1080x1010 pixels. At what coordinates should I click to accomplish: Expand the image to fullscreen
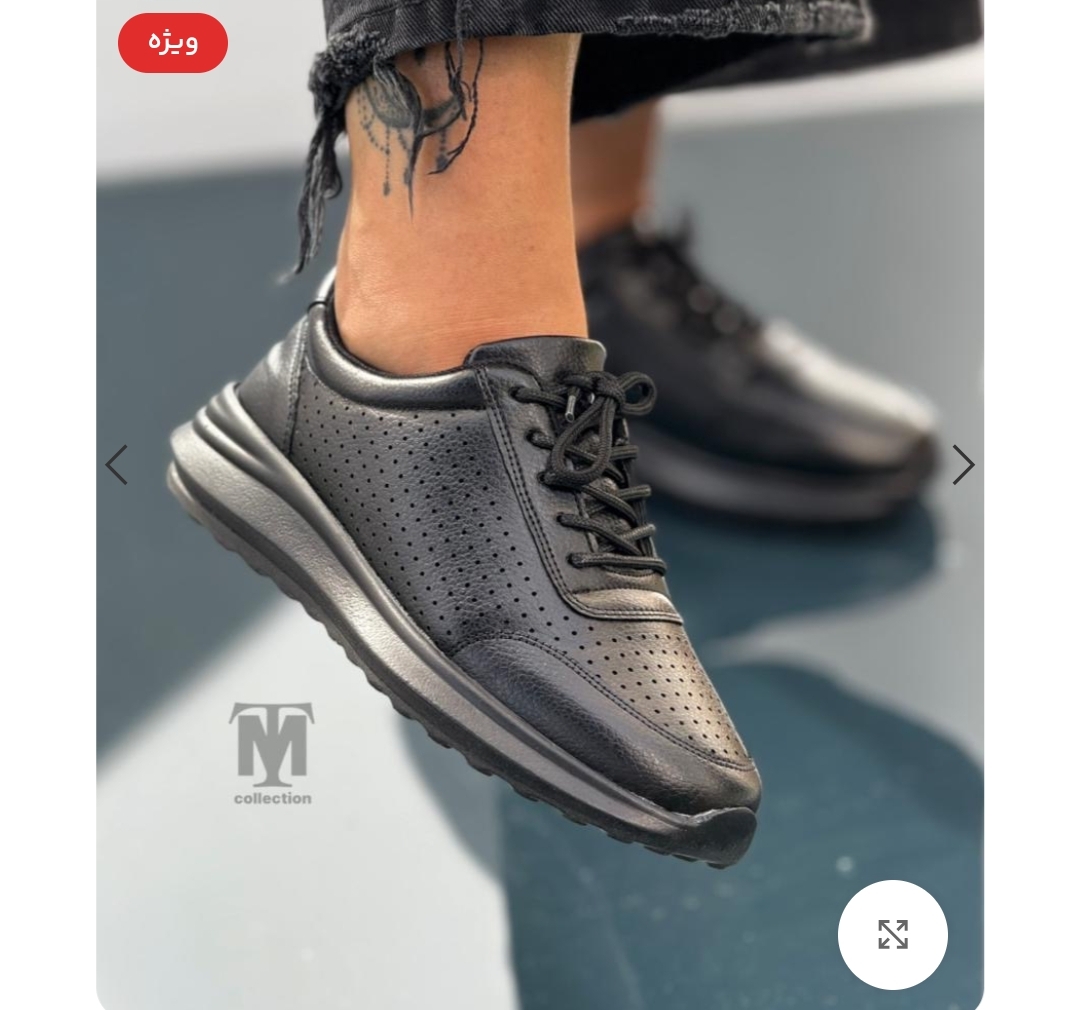coord(892,934)
